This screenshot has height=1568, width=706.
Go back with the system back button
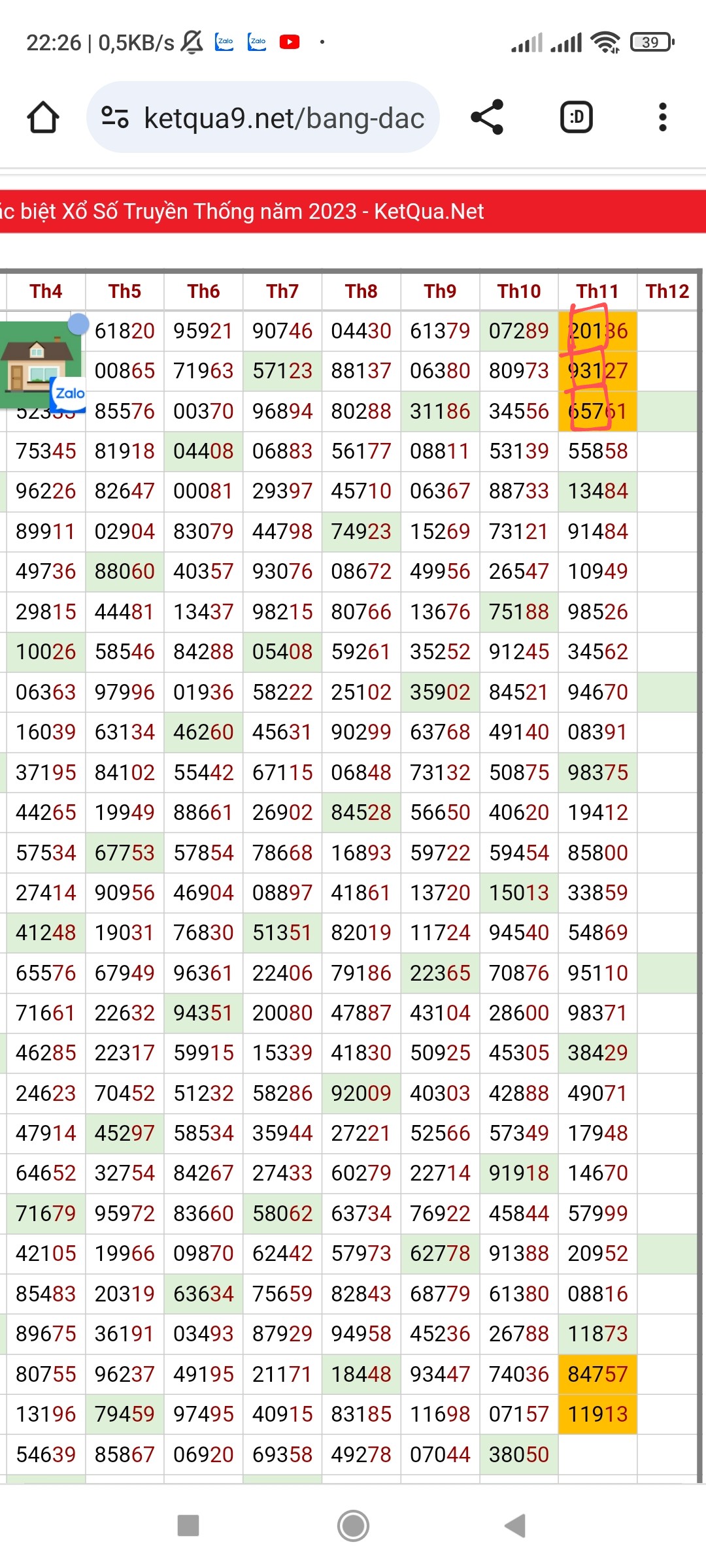pos(515,1526)
